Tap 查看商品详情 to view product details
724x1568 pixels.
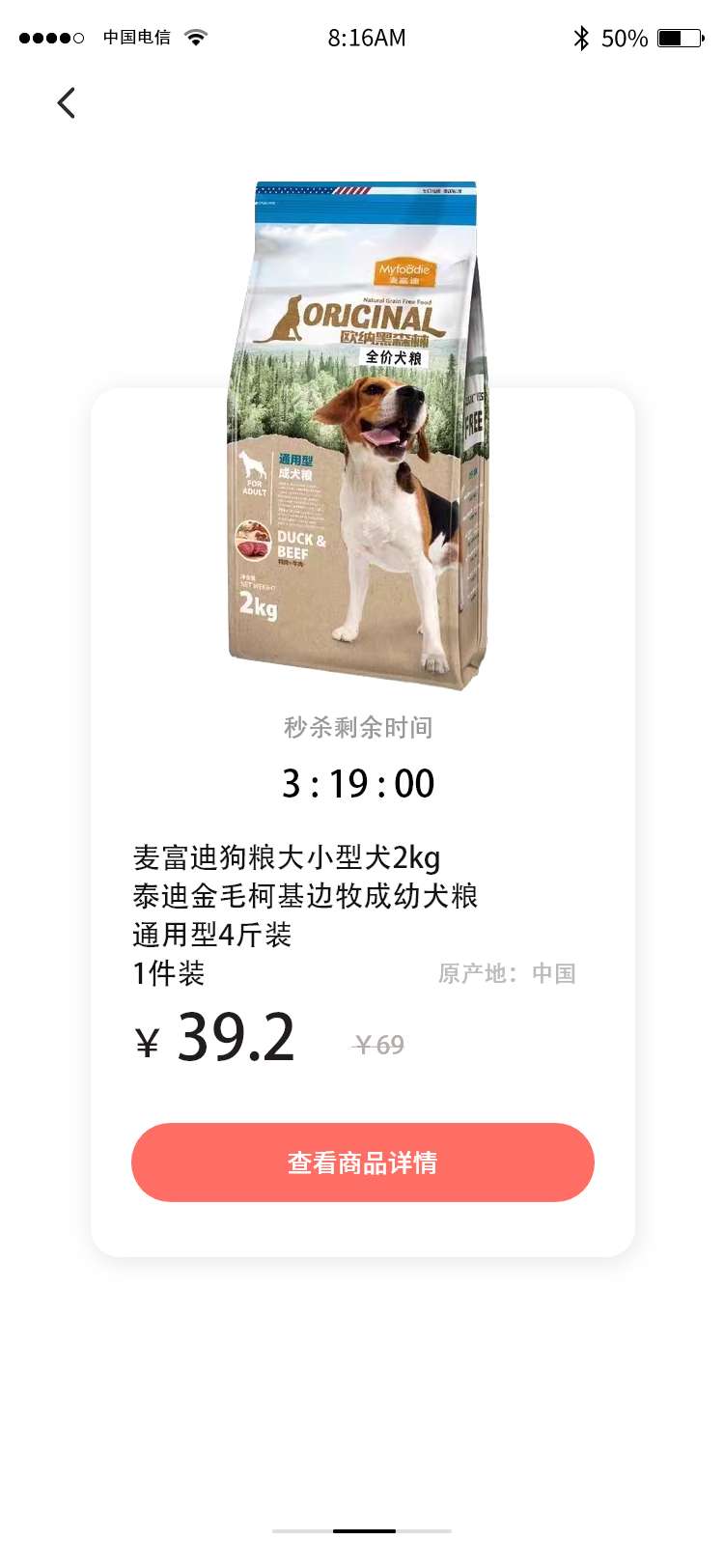coord(362,1162)
